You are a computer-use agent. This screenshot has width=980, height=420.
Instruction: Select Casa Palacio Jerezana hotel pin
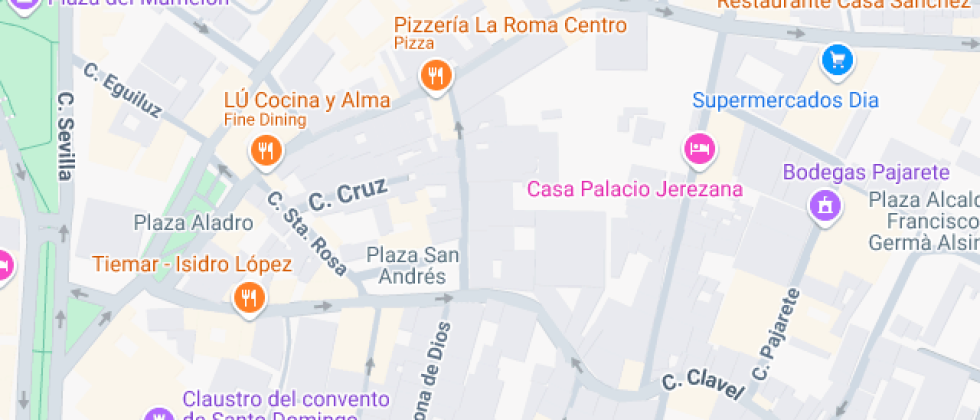coord(699,150)
